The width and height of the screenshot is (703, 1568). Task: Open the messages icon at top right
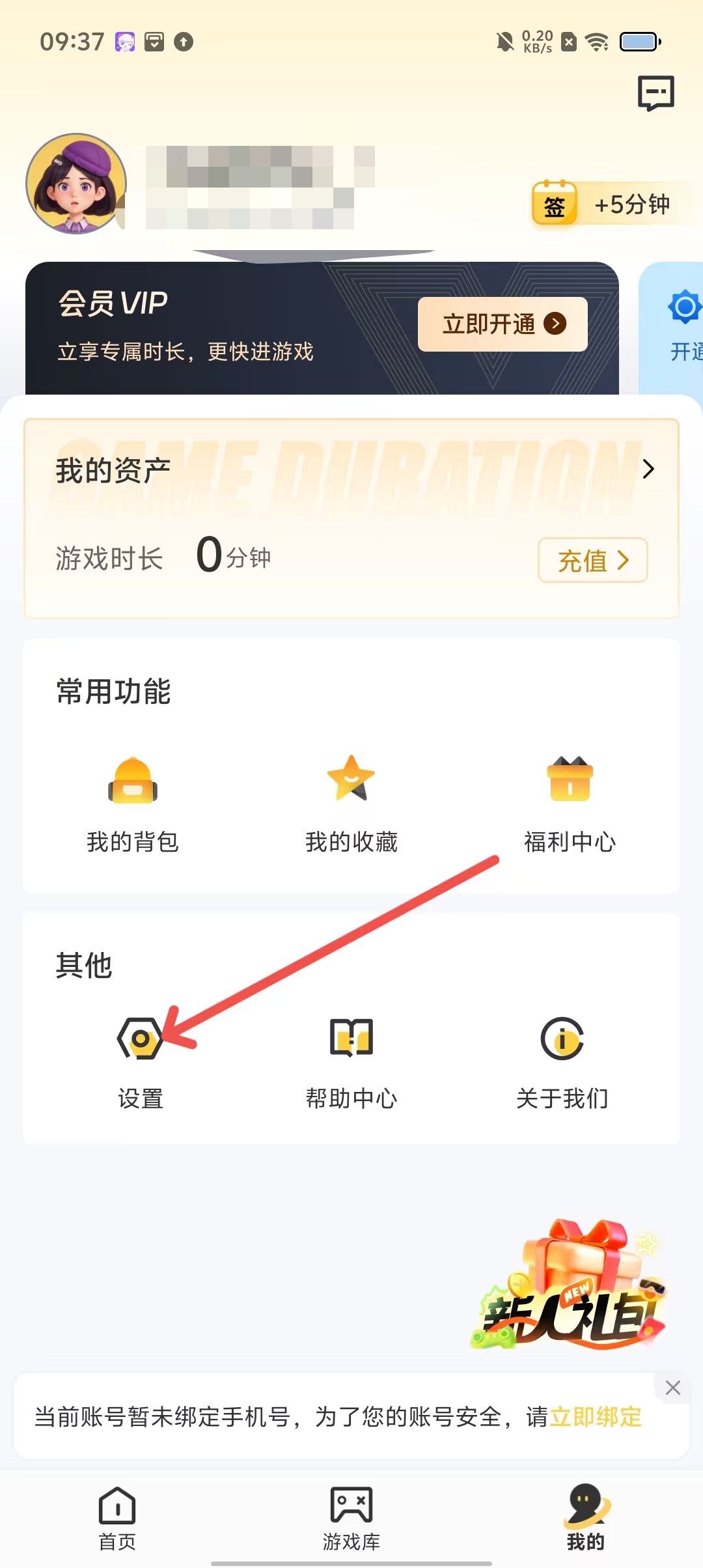(655, 93)
